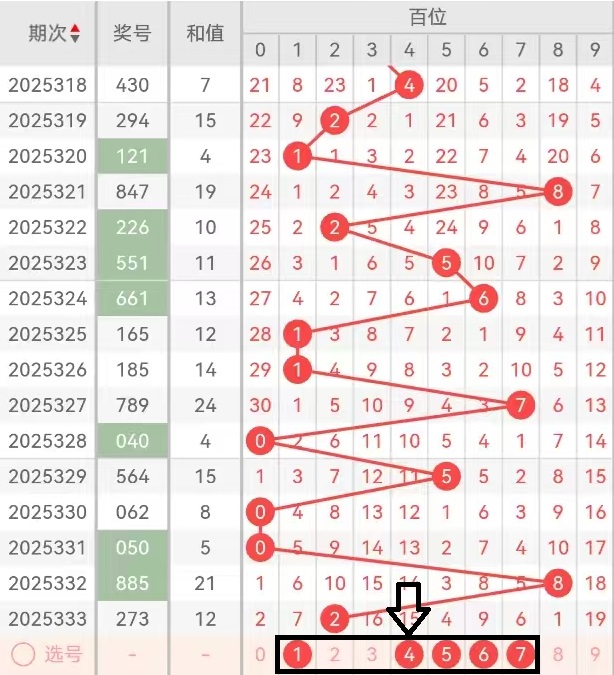Remove number 6 from the 选号 row
Viewport: 614px width, 675px height.
click(483, 656)
